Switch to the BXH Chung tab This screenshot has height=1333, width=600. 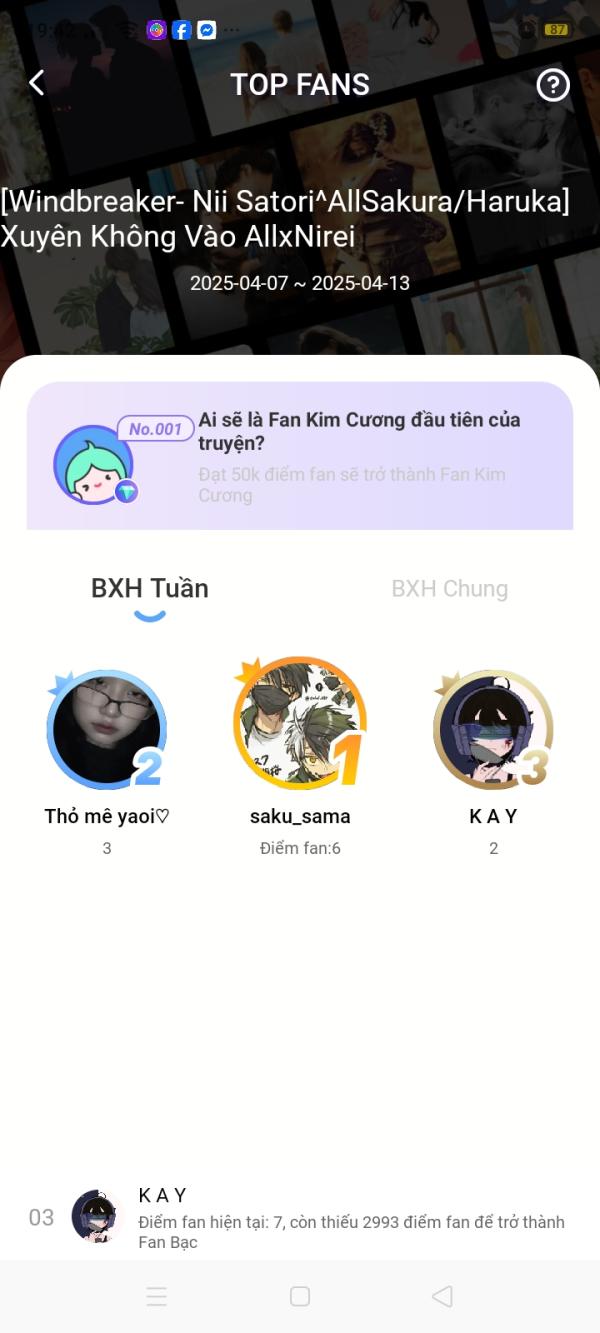[449, 589]
